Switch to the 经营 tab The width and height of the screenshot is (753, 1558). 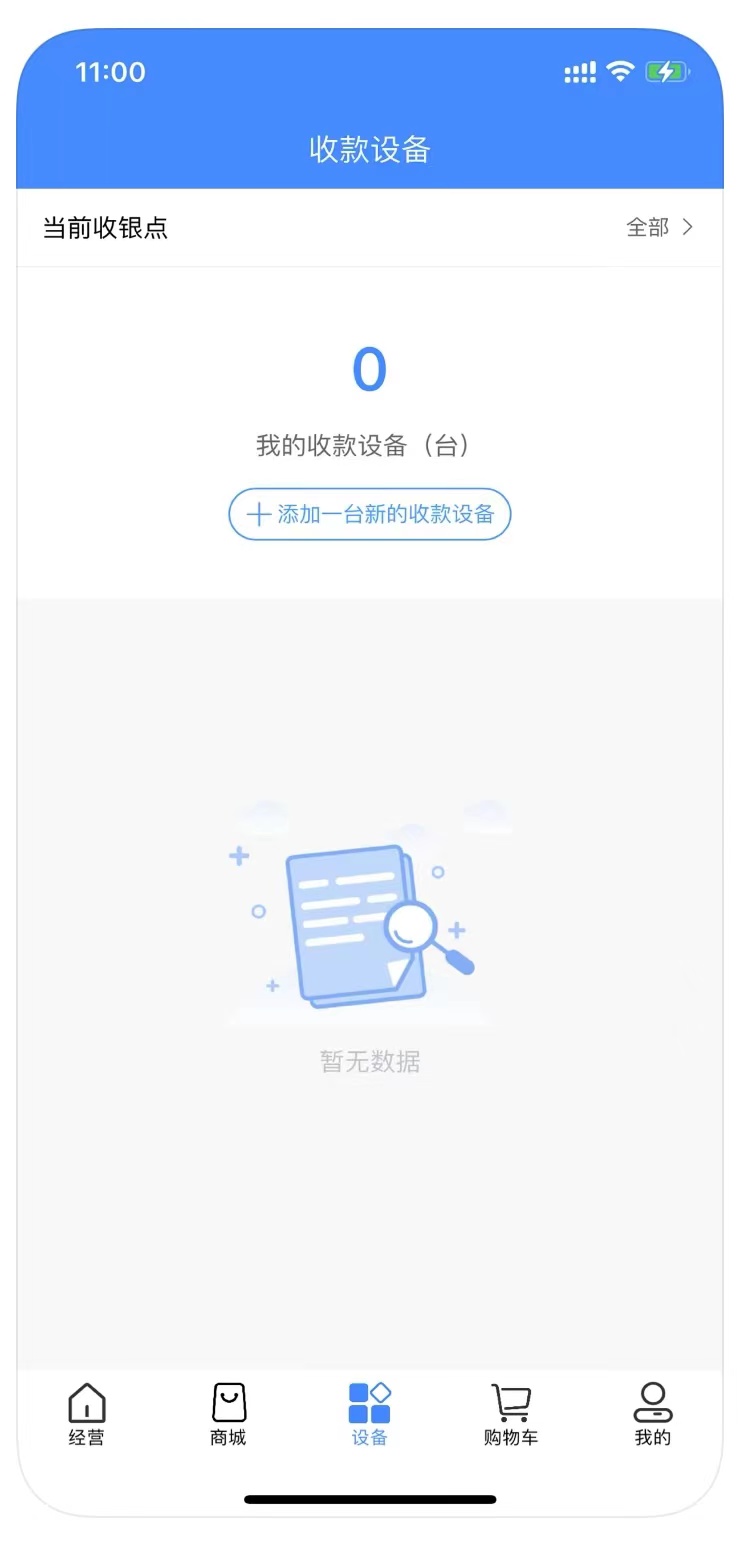[87, 1414]
